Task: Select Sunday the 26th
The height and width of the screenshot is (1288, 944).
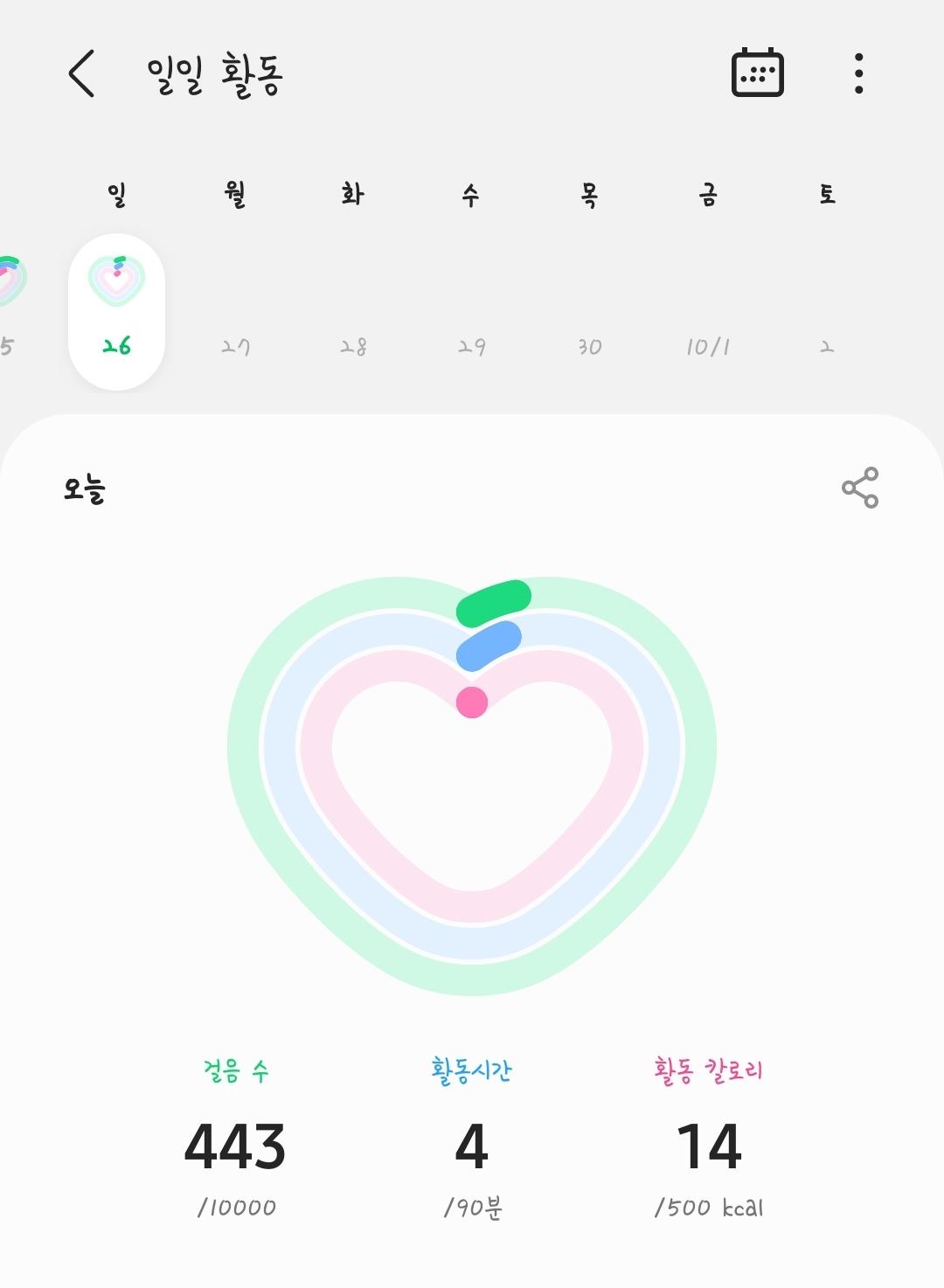Action: [116, 311]
